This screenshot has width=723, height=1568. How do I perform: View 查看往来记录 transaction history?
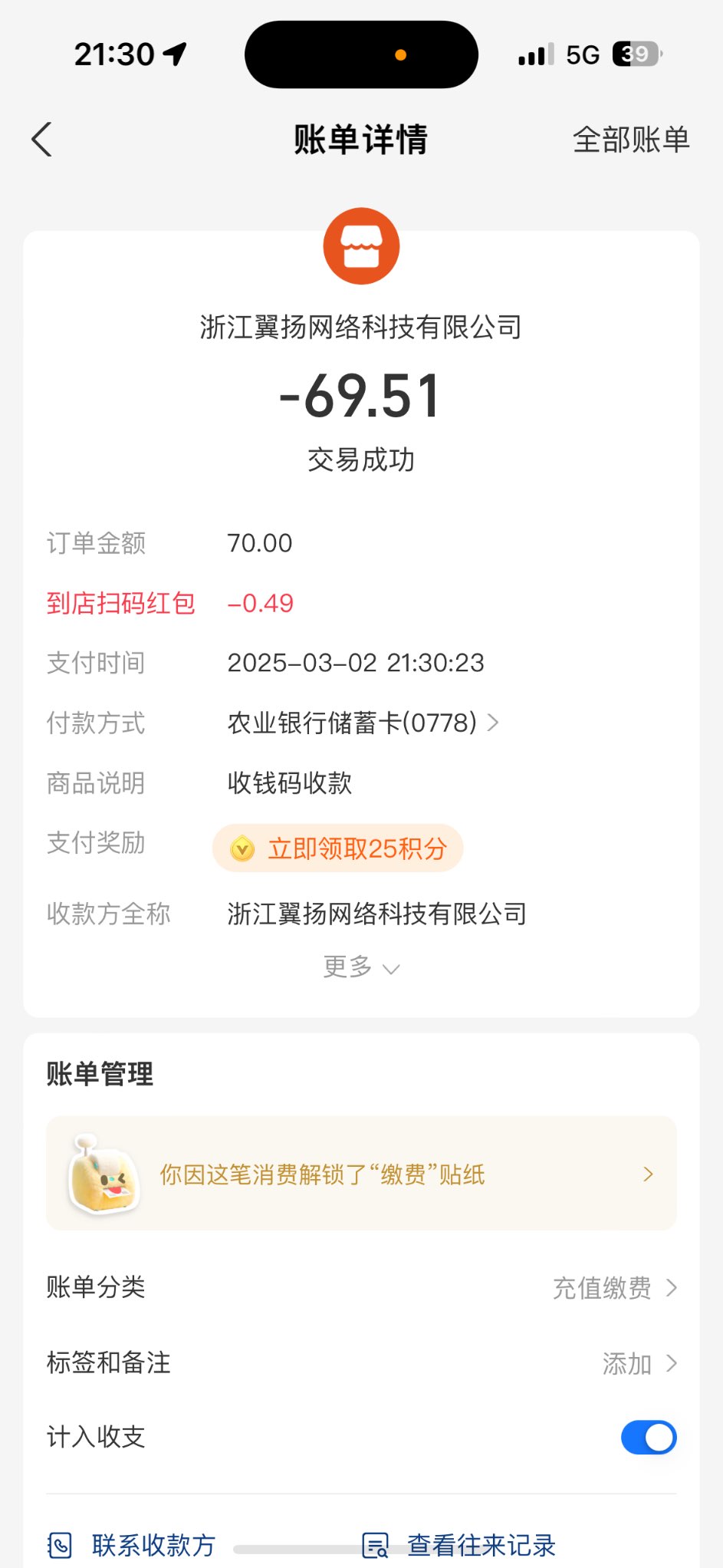pyautogui.click(x=460, y=1545)
